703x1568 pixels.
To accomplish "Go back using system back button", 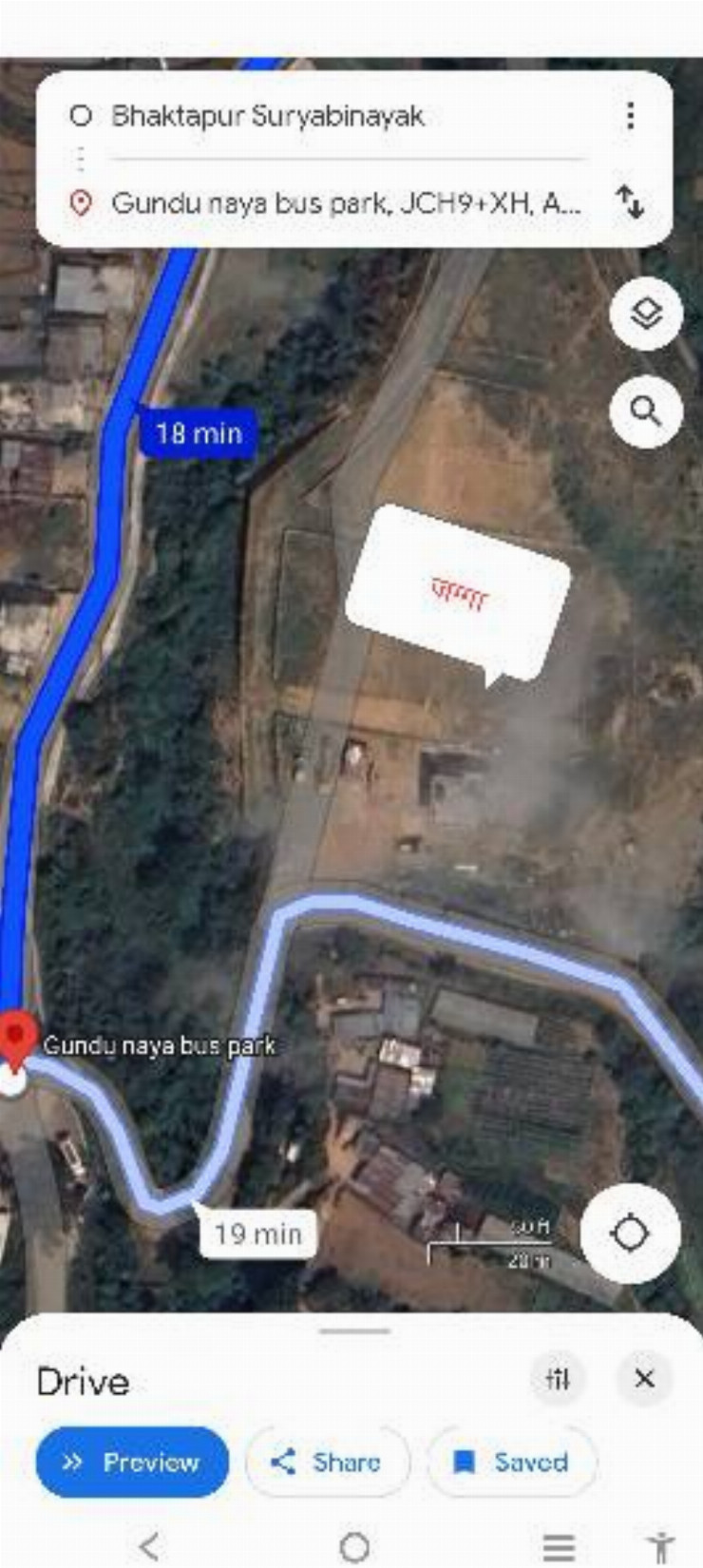I will click(x=149, y=1546).
